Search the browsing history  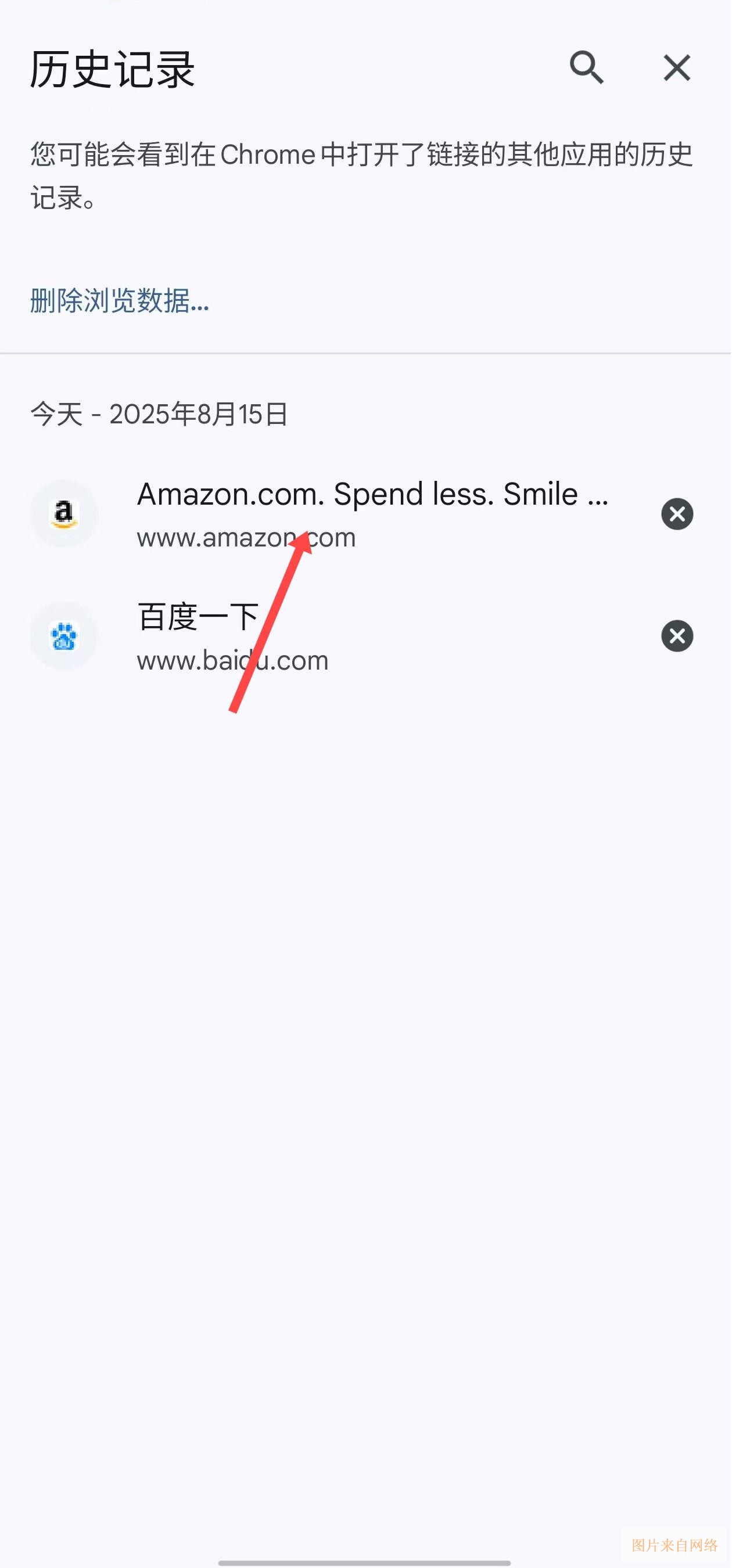tap(586, 67)
